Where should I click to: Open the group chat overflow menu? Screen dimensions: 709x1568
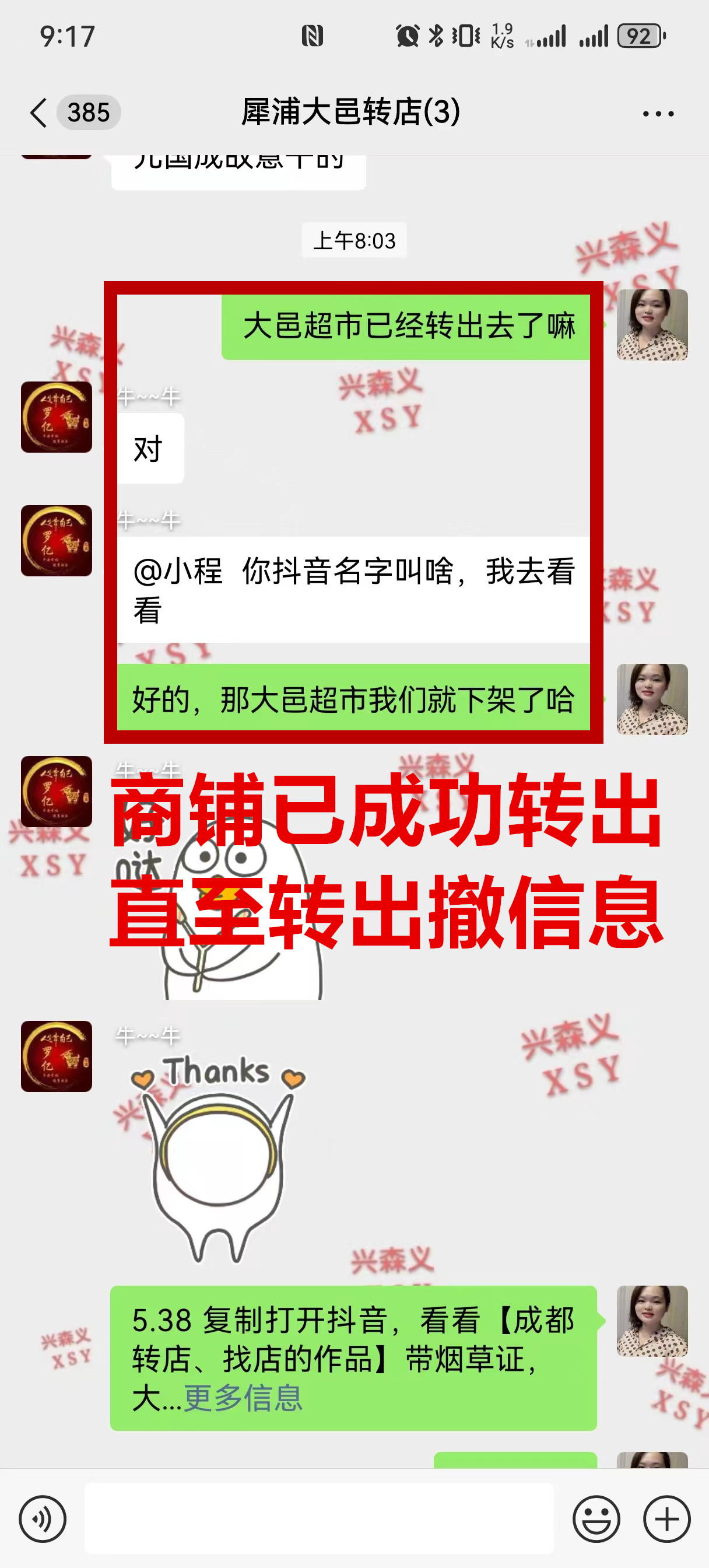click(x=658, y=114)
